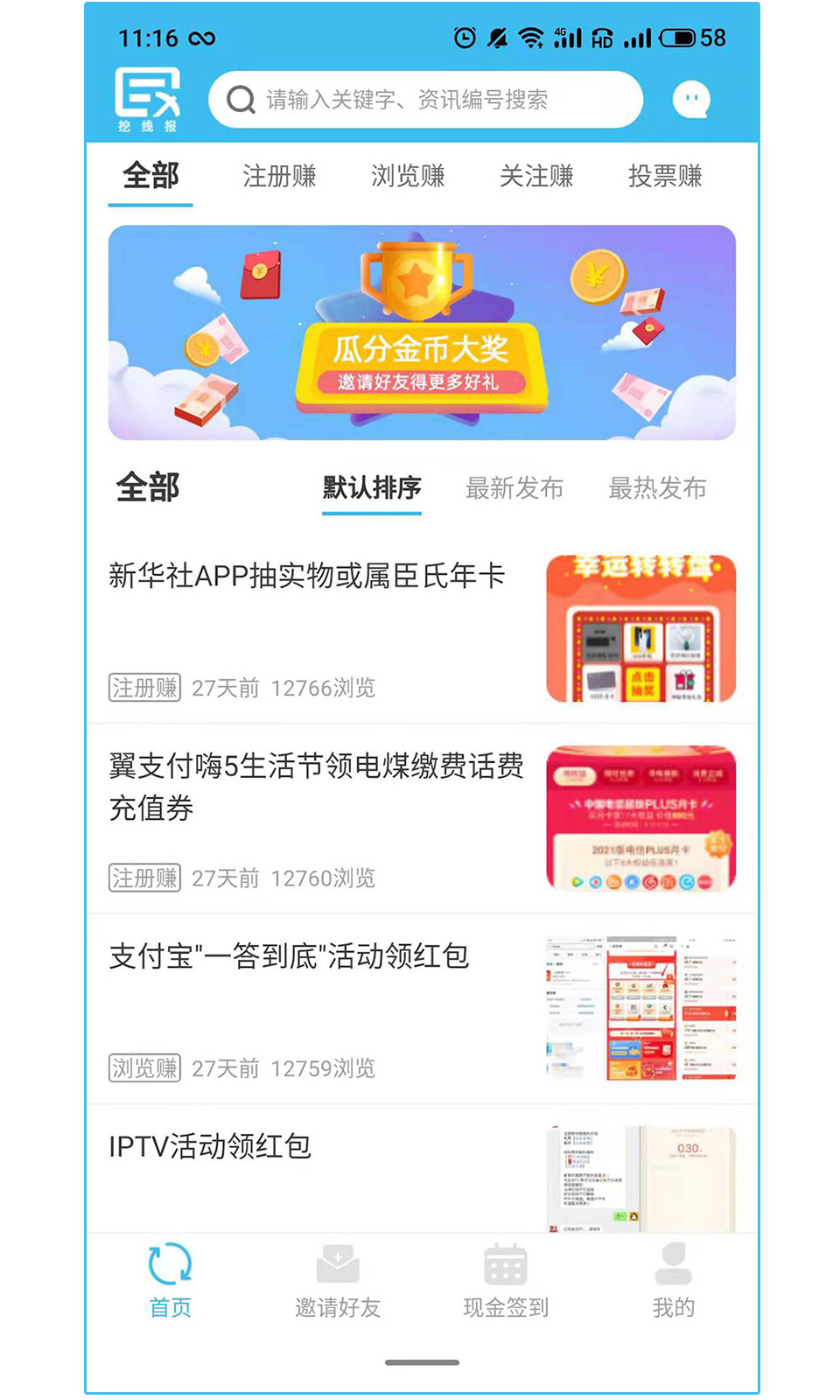Sort by 最新发布

(514, 488)
